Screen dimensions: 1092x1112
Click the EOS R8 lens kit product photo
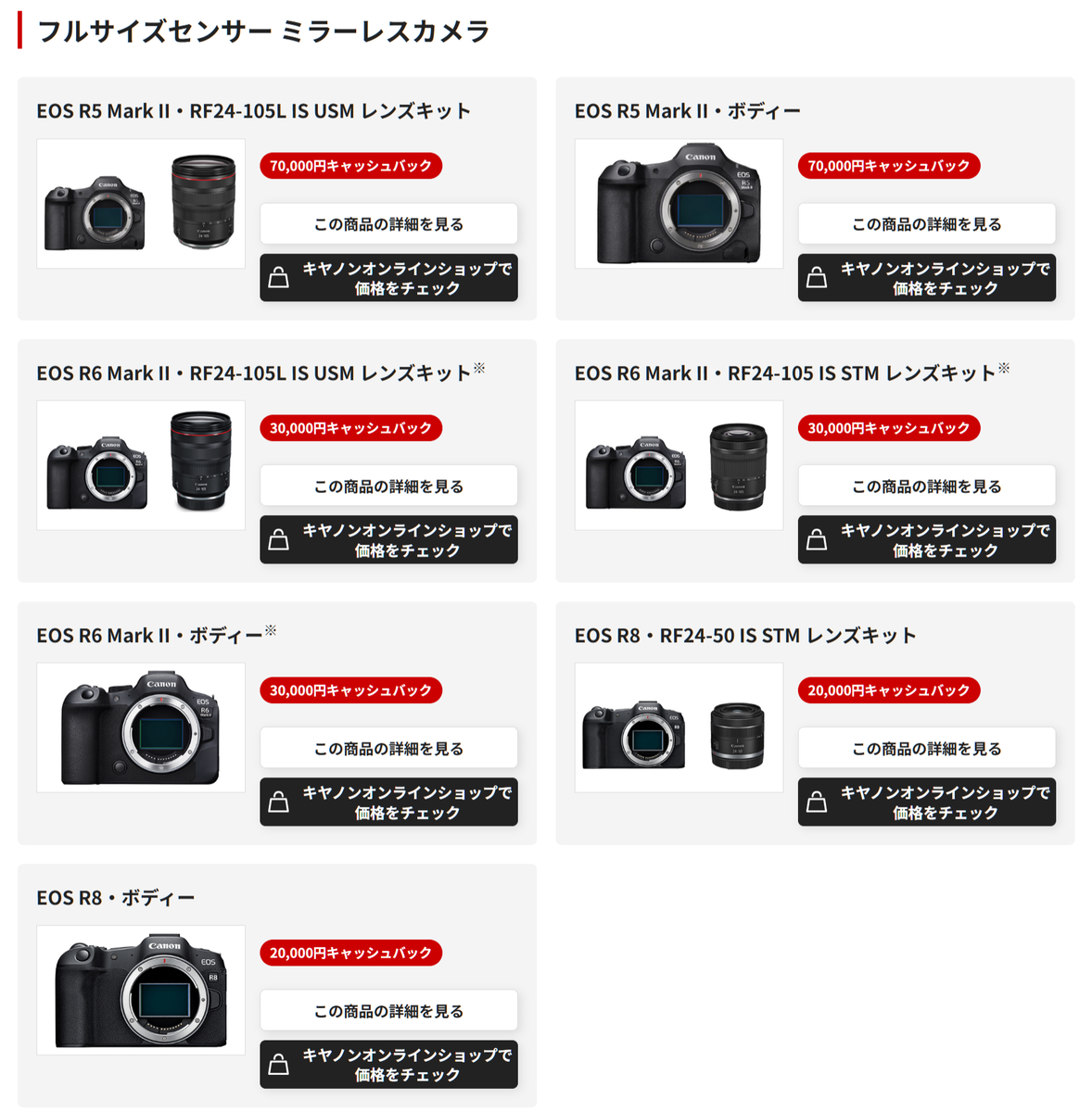click(678, 727)
